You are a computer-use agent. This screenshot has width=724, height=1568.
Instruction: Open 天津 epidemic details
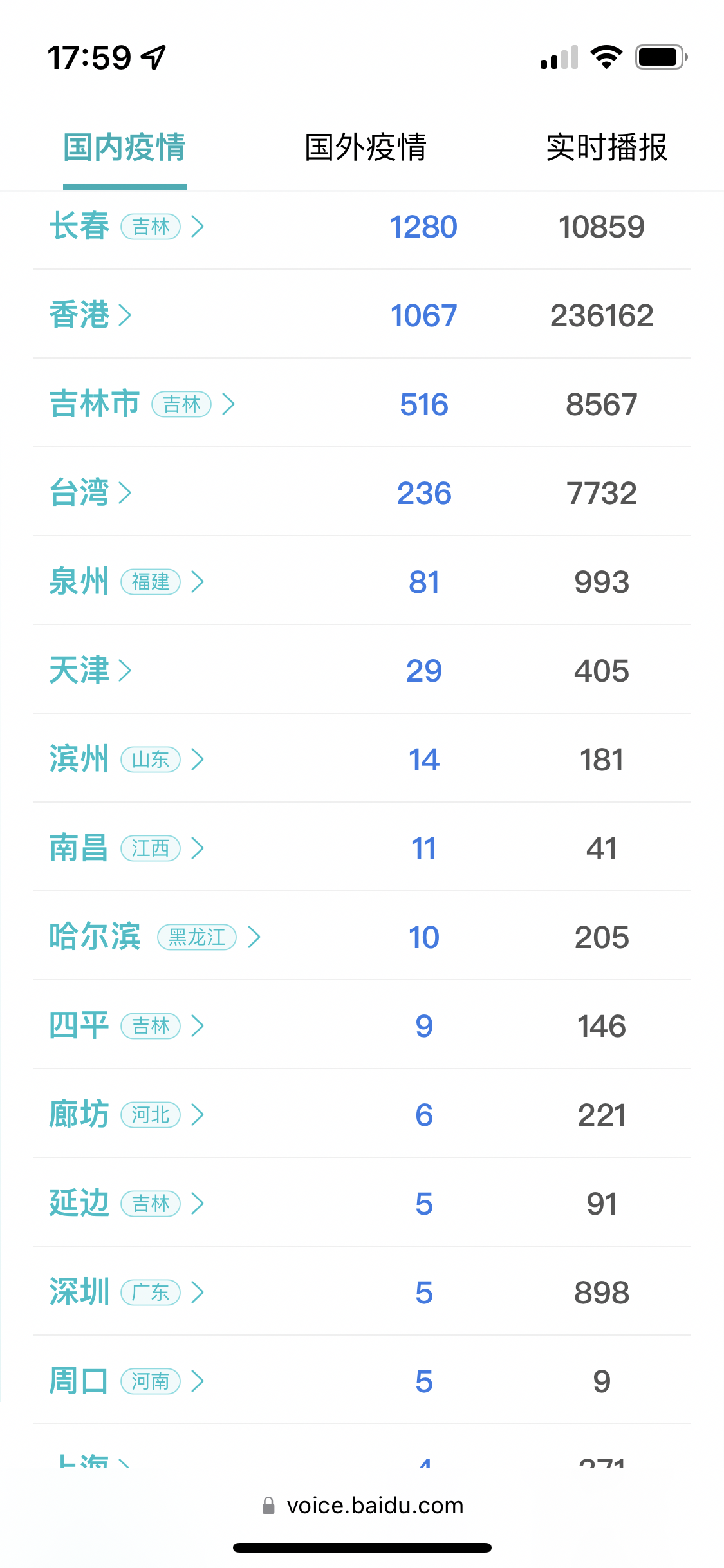coord(91,671)
